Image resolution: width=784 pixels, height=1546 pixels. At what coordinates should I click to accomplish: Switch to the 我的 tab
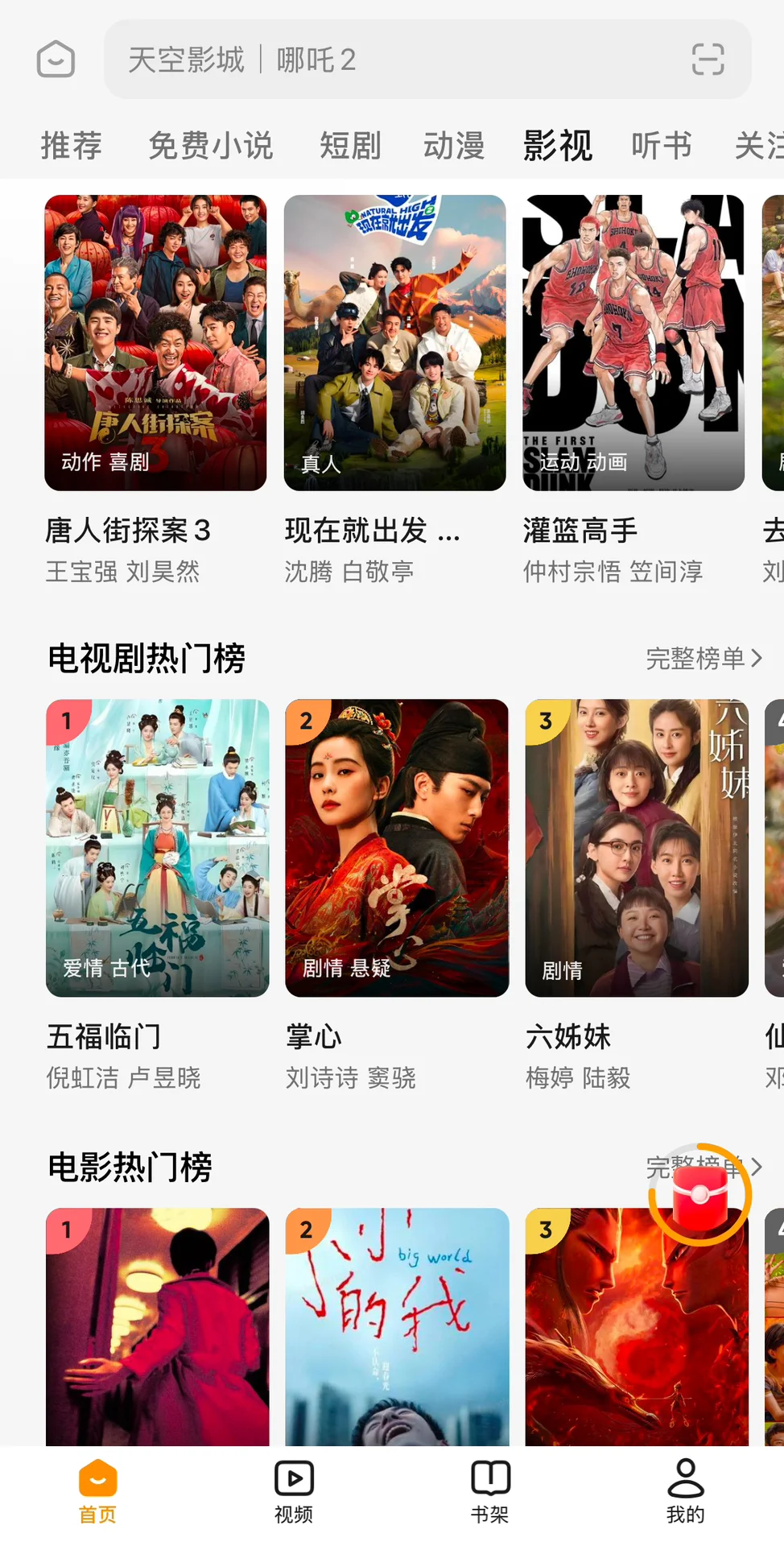[685, 1491]
